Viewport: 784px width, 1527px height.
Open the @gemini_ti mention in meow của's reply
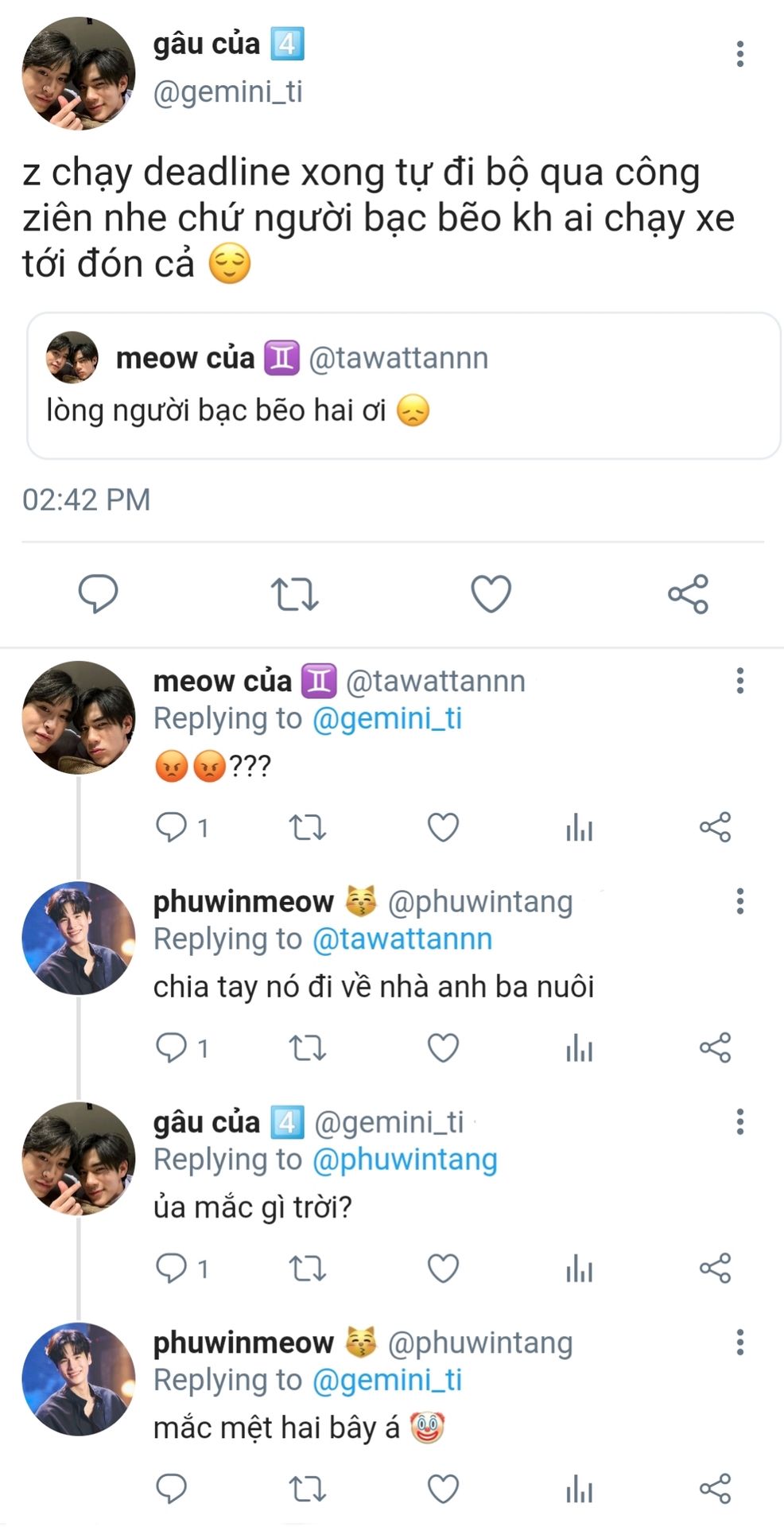[x=387, y=718]
